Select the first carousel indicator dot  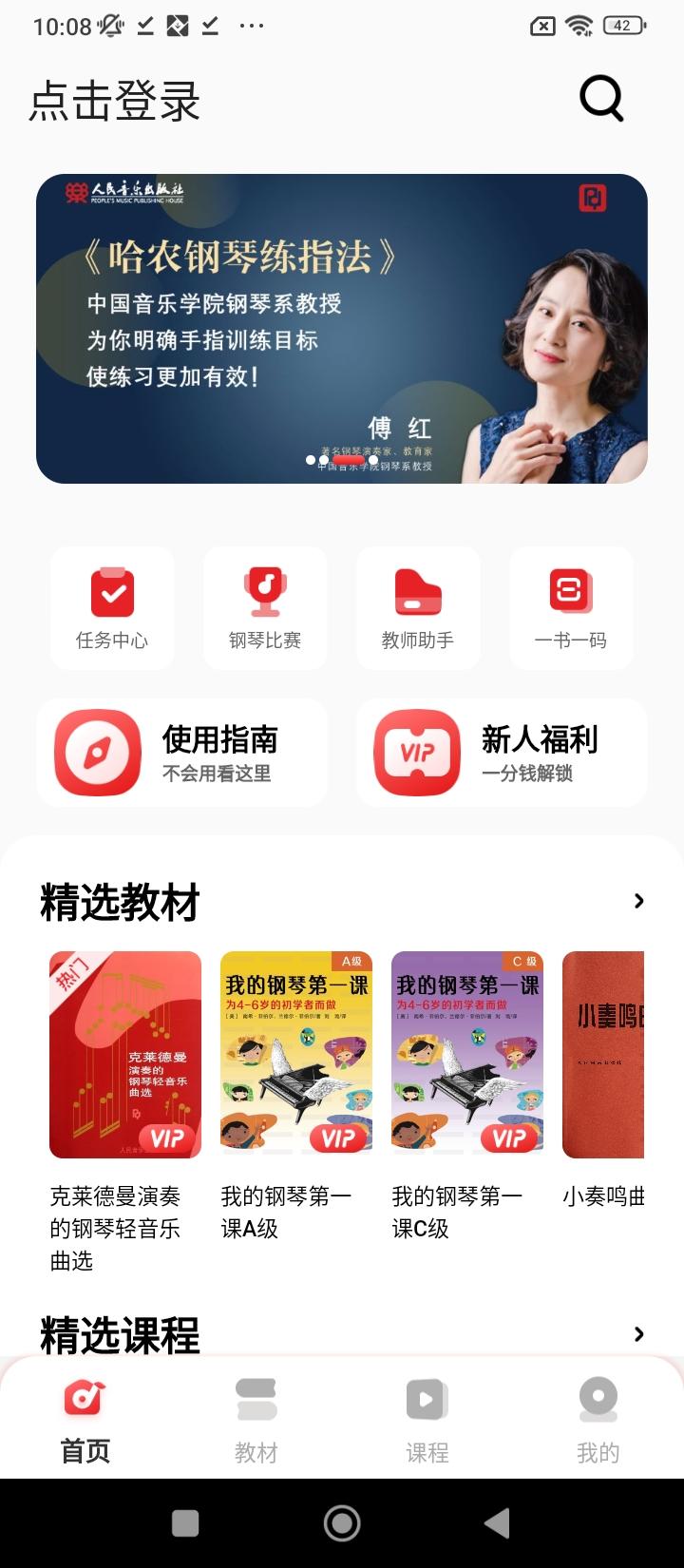309,460
